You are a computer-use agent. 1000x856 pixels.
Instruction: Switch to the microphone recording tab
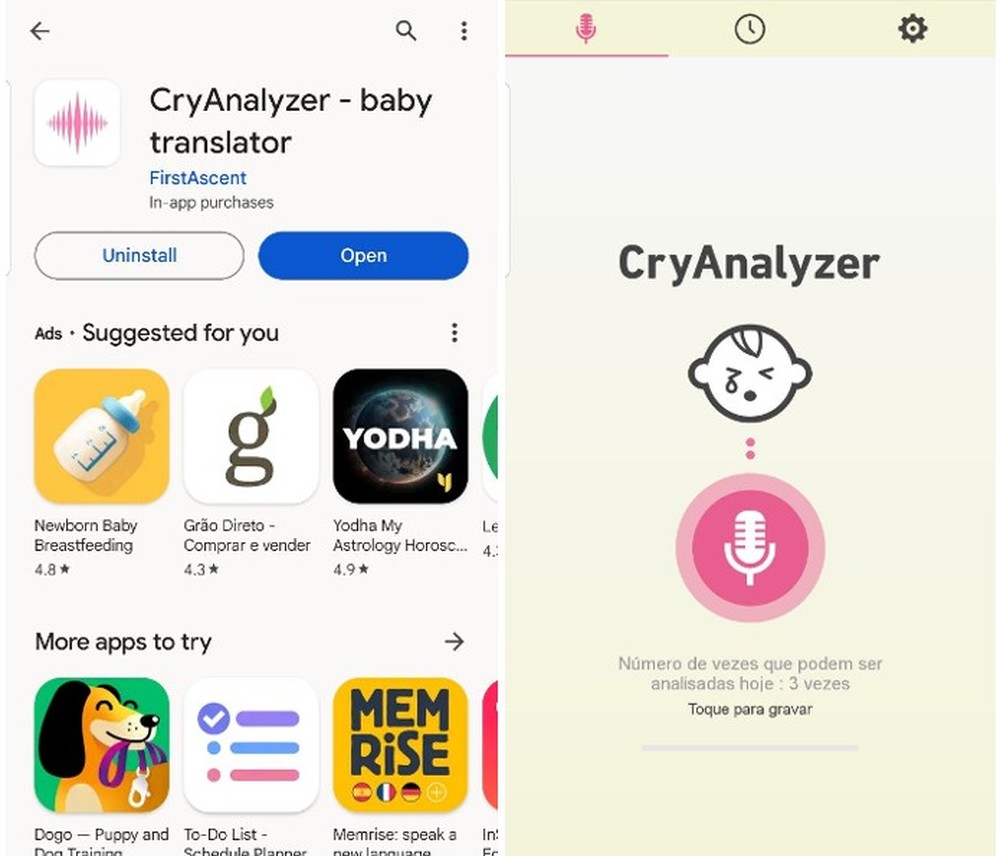click(x=586, y=29)
